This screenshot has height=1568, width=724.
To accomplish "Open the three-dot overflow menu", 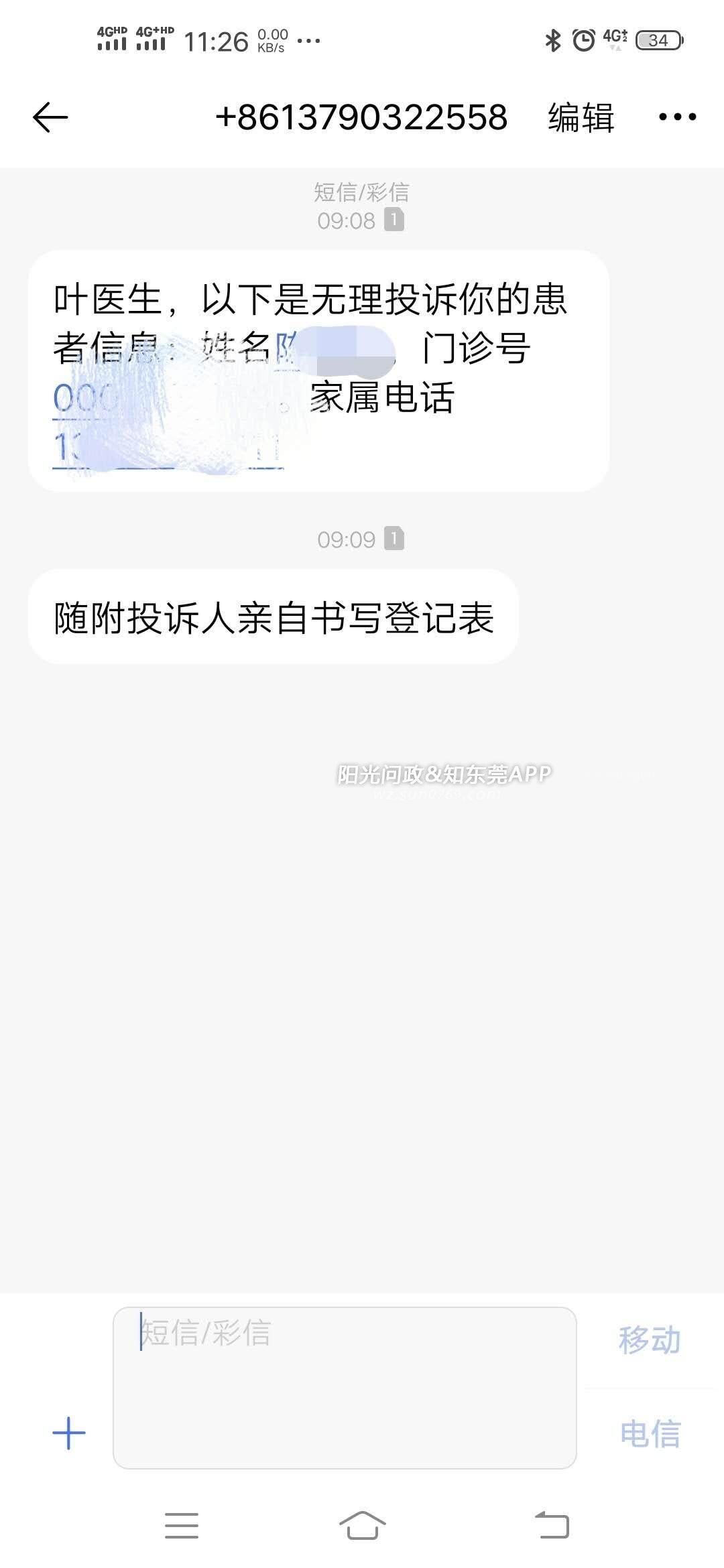I will click(677, 118).
